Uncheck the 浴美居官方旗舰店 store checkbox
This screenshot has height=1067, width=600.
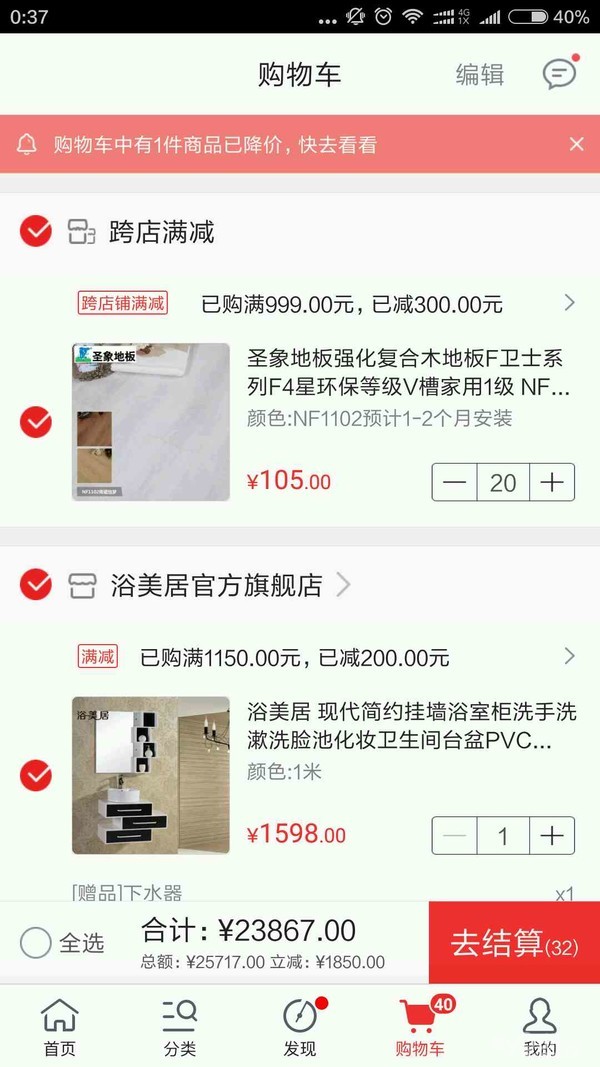pyautogui.click(x=36, y=584)
